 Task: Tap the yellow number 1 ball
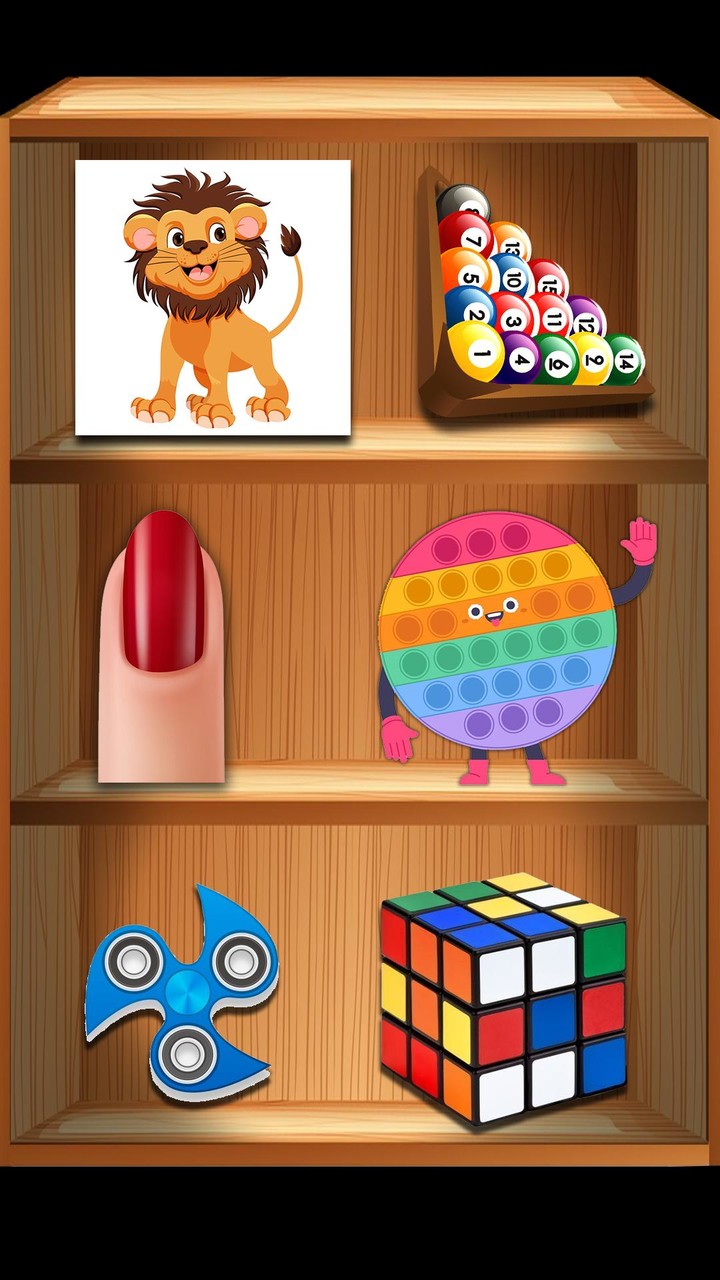482,352
